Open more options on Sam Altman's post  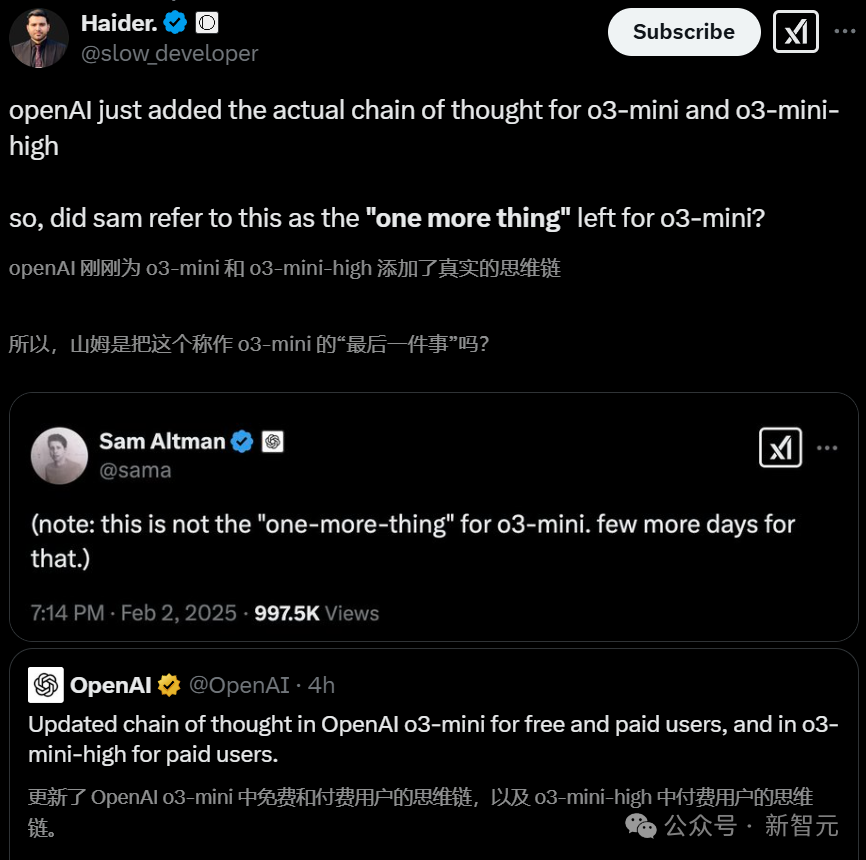[x=827, y=447]
